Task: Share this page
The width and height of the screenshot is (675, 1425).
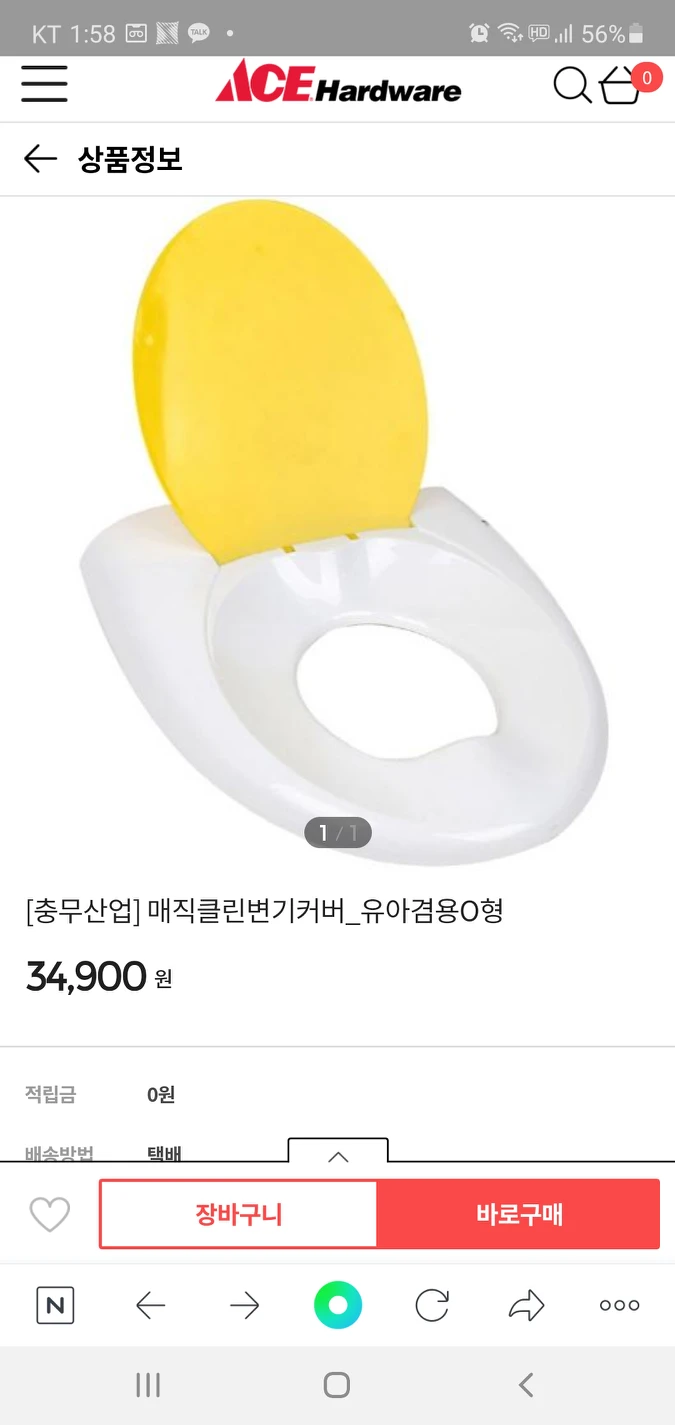Action: 526,1305
